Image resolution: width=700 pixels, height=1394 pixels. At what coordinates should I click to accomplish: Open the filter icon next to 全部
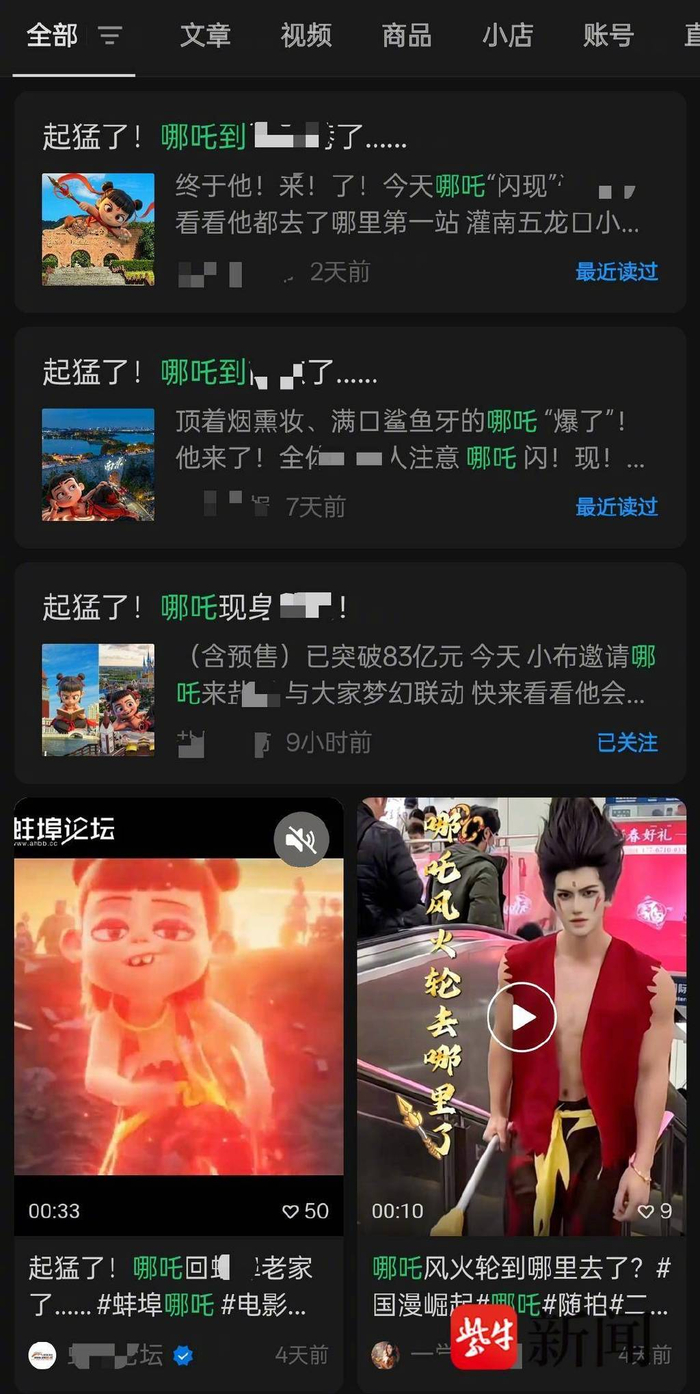pyautogui.click(x=110, y=37)
